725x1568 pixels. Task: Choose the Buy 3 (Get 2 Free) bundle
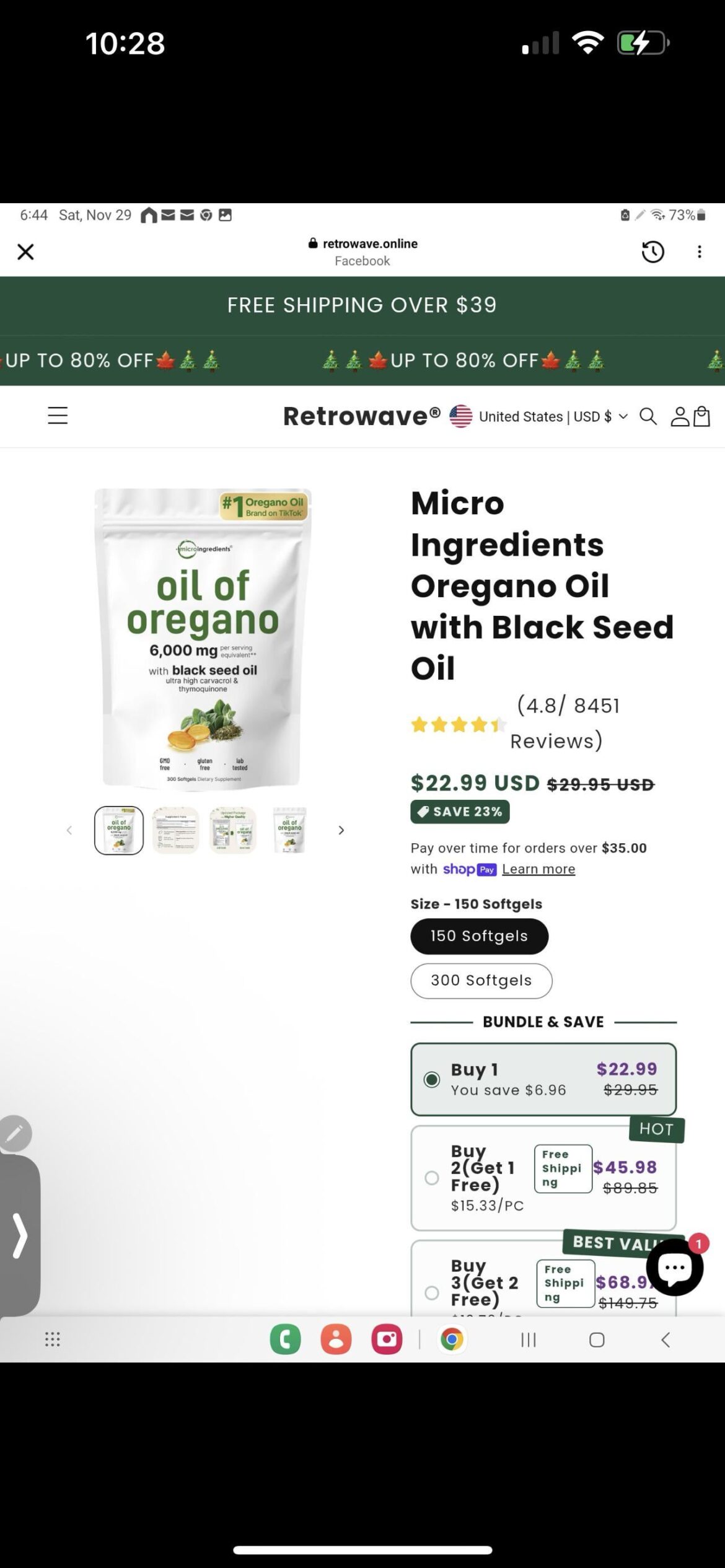point(432,1293)
